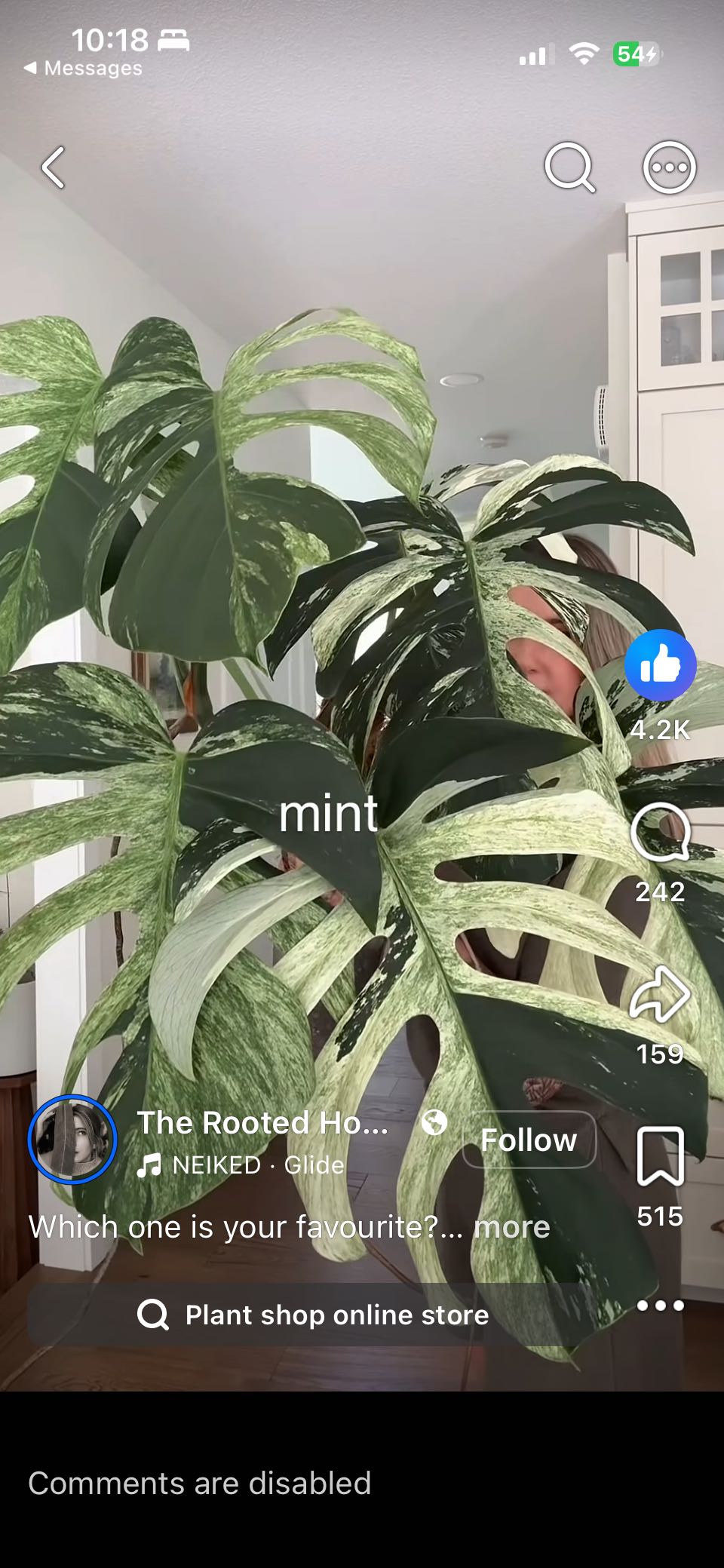
Task: Return to Messages from the status bar
Action: [83, 68]
